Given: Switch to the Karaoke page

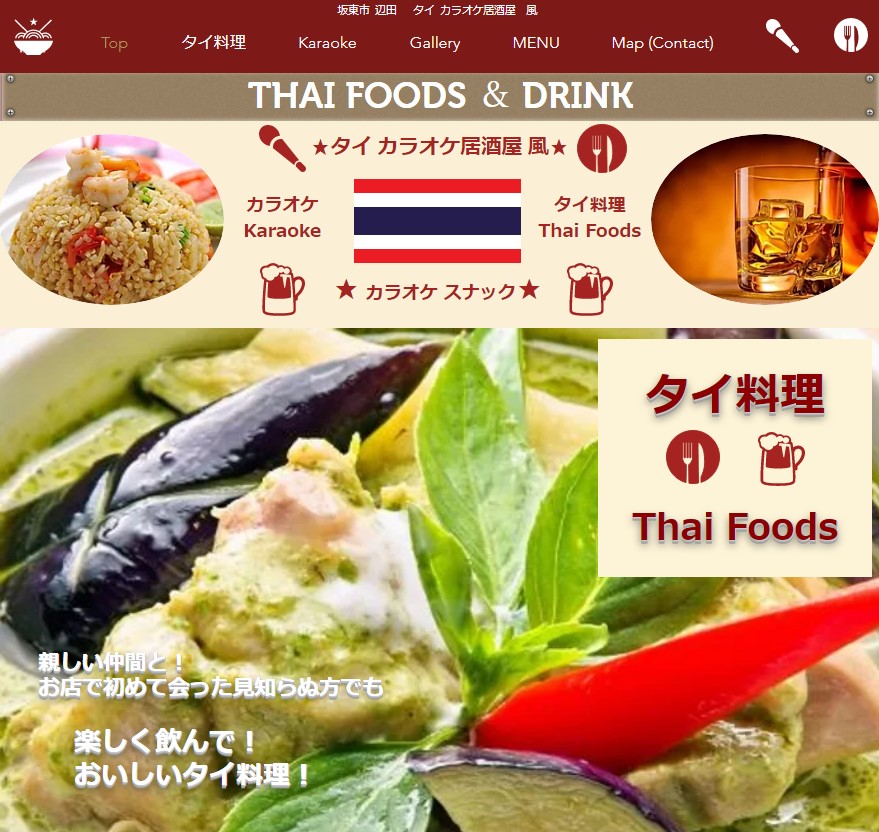Looking at the screenshot, I should [x=327, y=43].
